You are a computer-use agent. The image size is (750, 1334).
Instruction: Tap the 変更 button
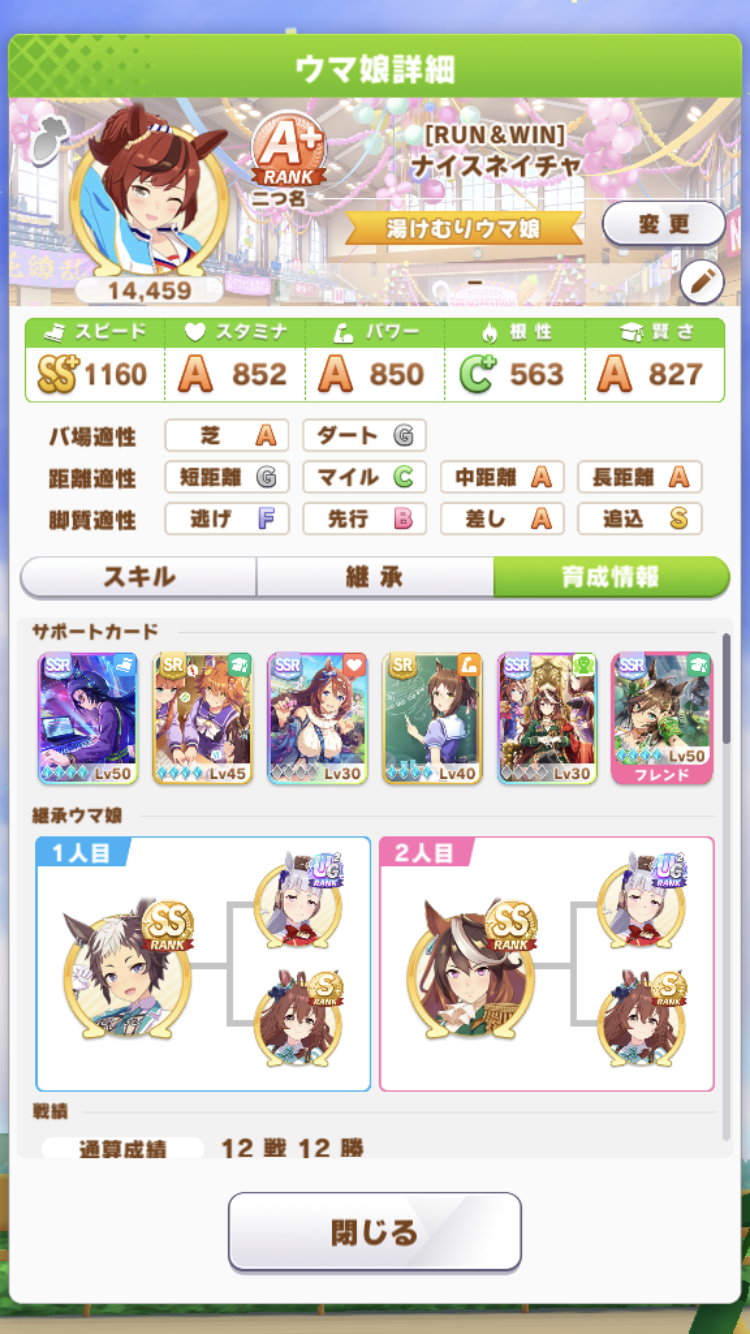(664, 224)
